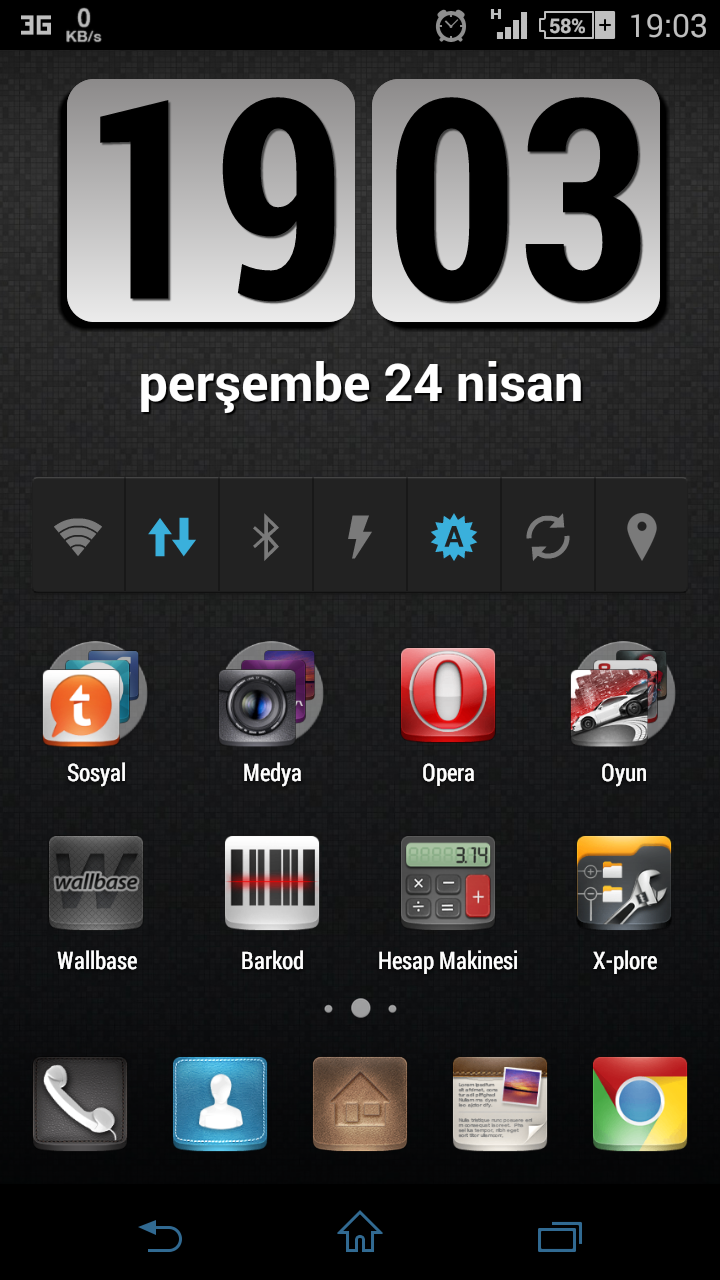Launch the Opera browser
Image resolution: width=720 pixels, height=1280 pixels.
pos(448,696)
